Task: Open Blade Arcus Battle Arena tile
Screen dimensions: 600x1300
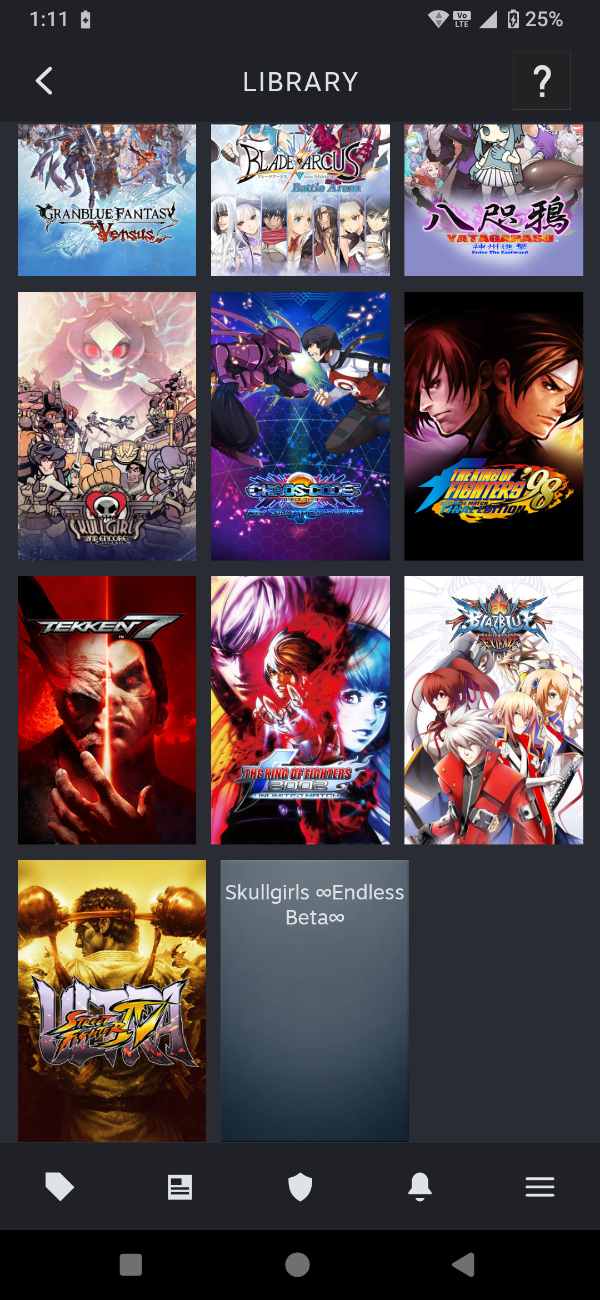Action: pos(300,200)
